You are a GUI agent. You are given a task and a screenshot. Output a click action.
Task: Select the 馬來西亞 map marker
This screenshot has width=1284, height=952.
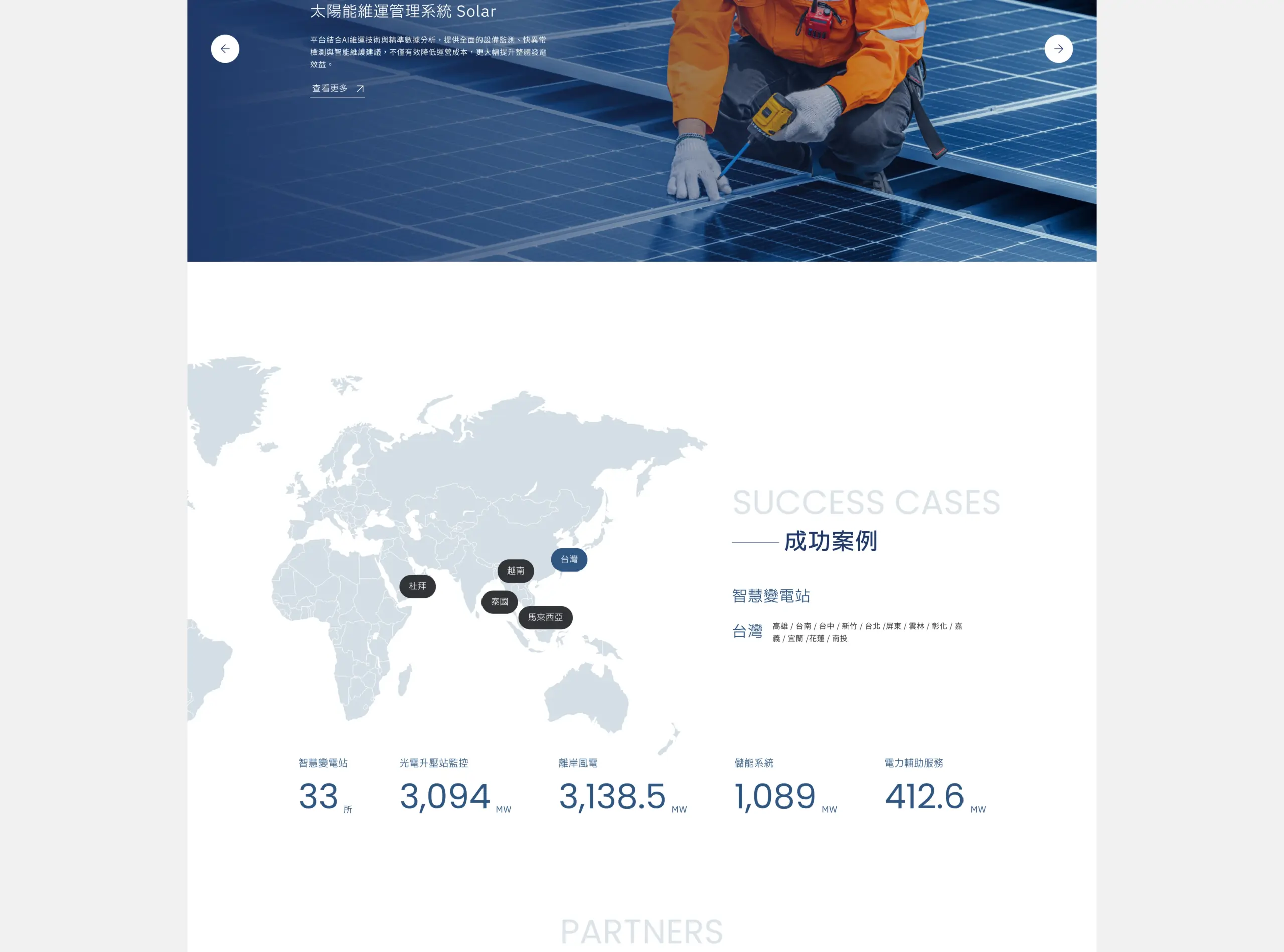pos(545,617)
